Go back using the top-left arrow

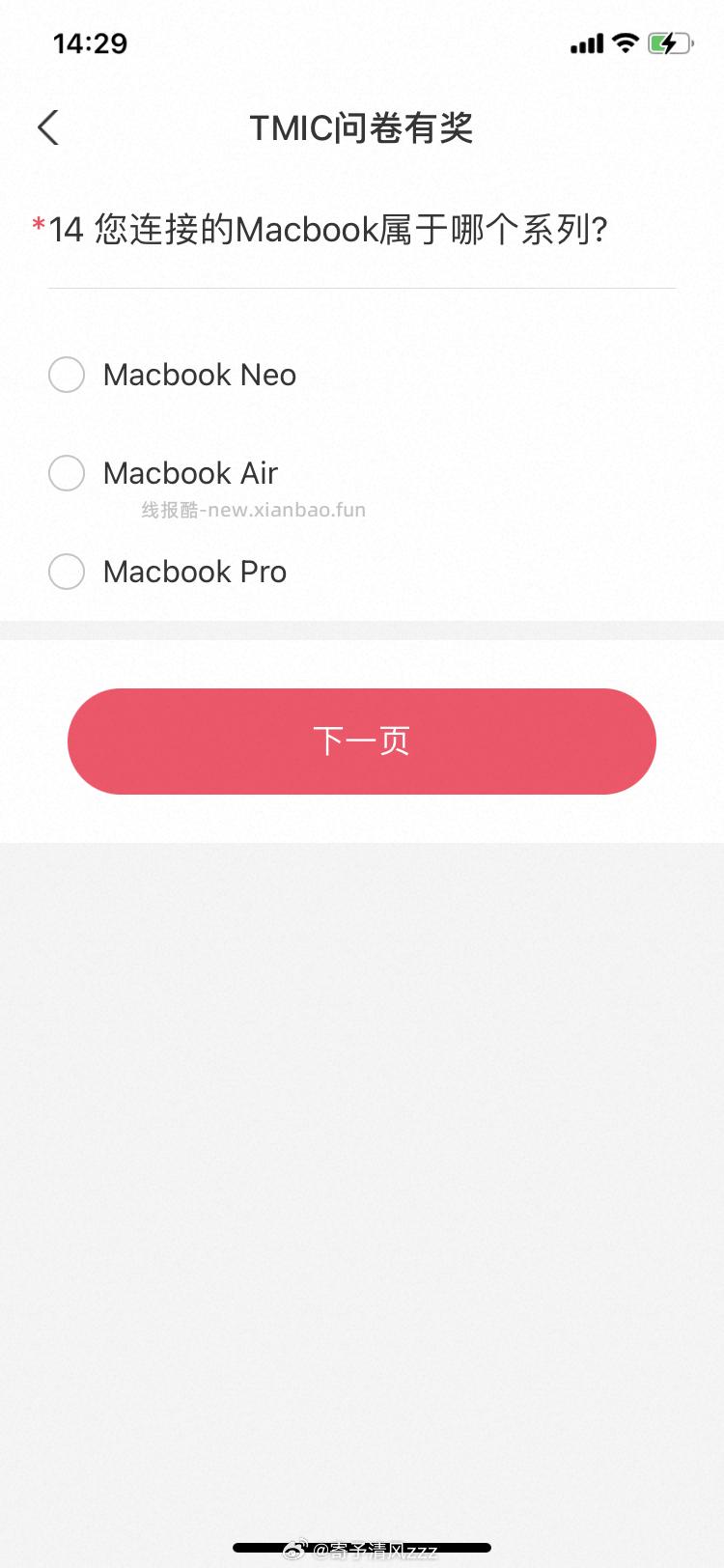[x=48, y=127]
